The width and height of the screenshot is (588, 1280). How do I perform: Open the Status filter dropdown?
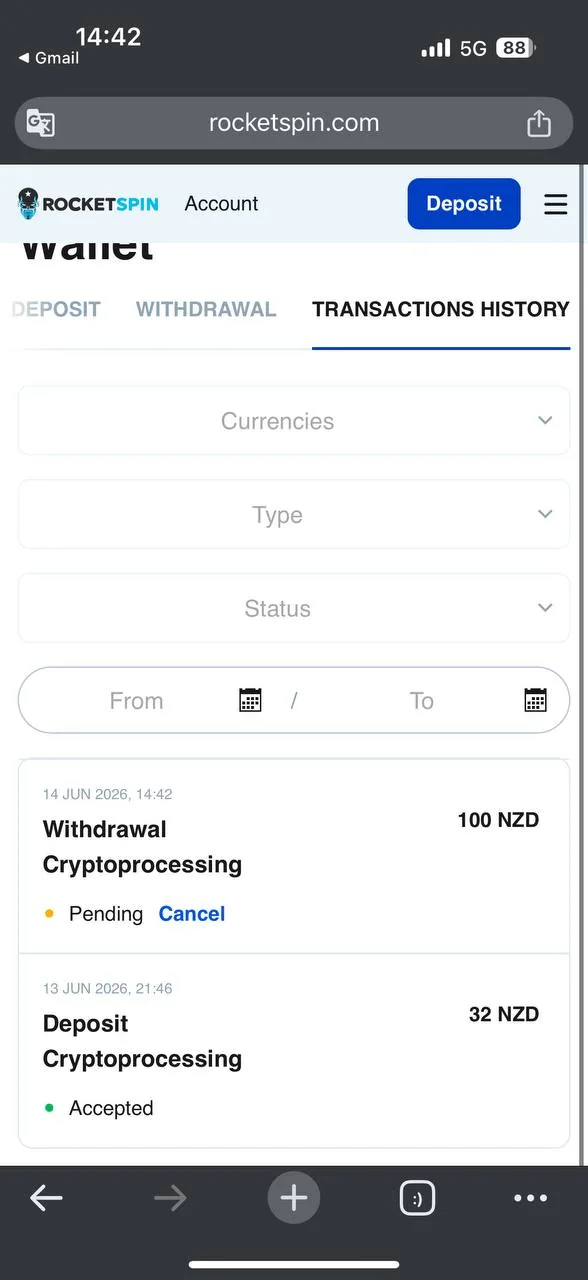point(294,608)
